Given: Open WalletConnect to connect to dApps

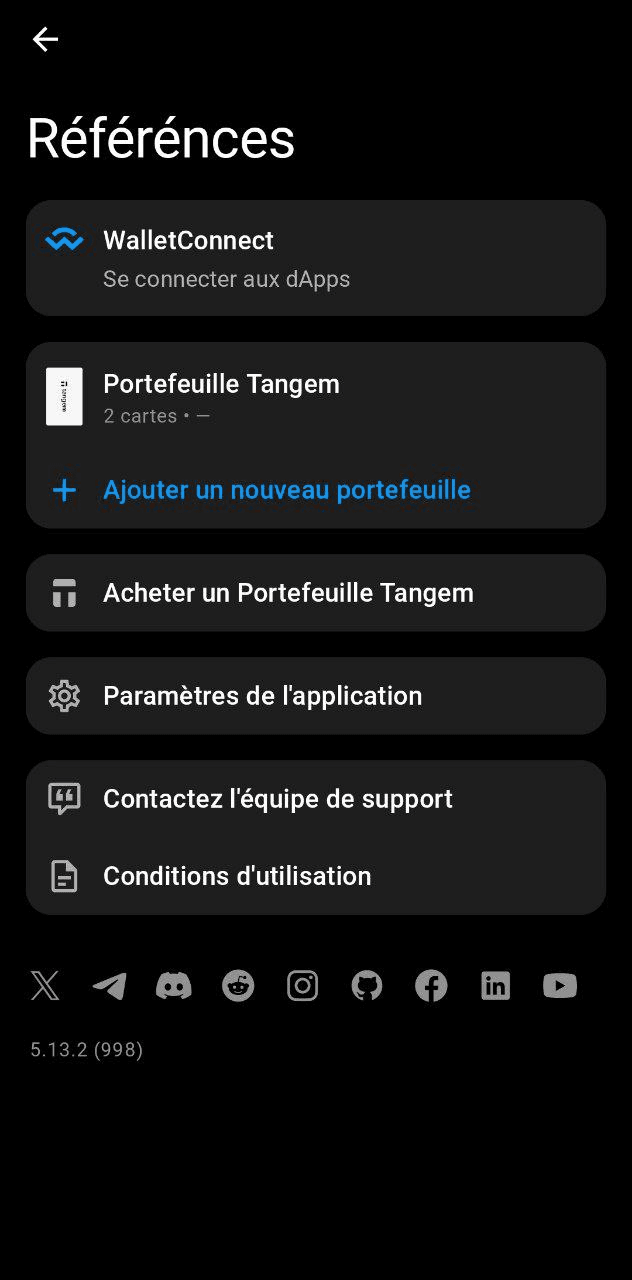Looking at the screenshot, I should [316, 258].
